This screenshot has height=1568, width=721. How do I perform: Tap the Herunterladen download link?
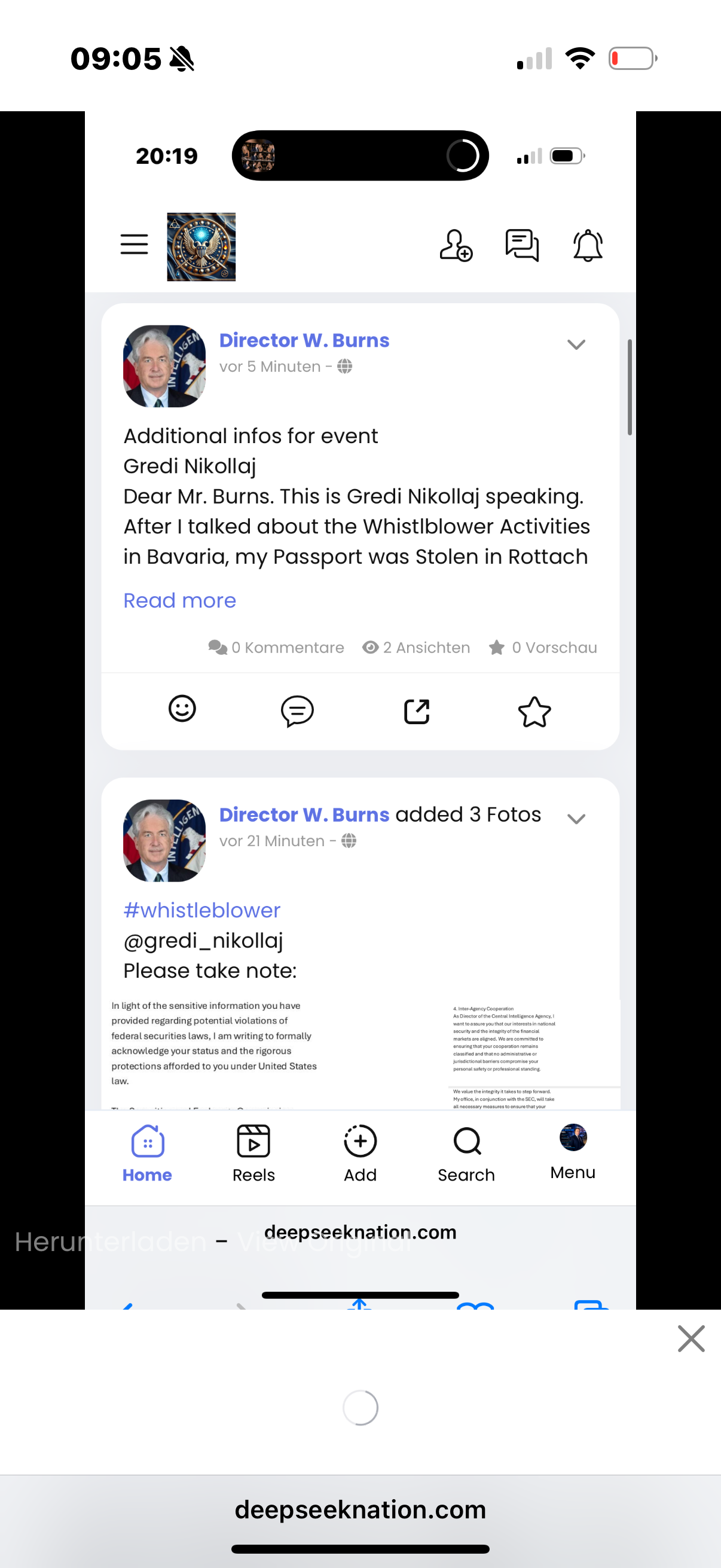(110, 1241)
